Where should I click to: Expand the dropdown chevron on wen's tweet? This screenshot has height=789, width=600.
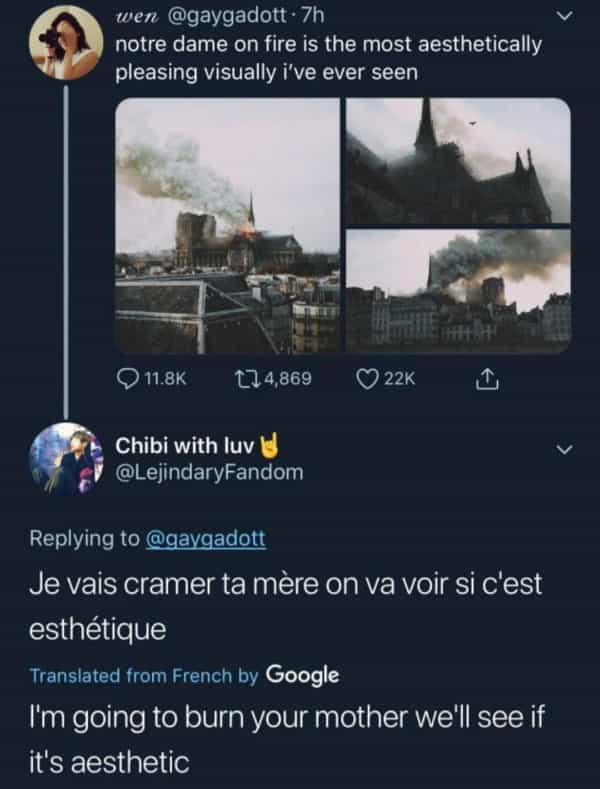pos(565,17)
